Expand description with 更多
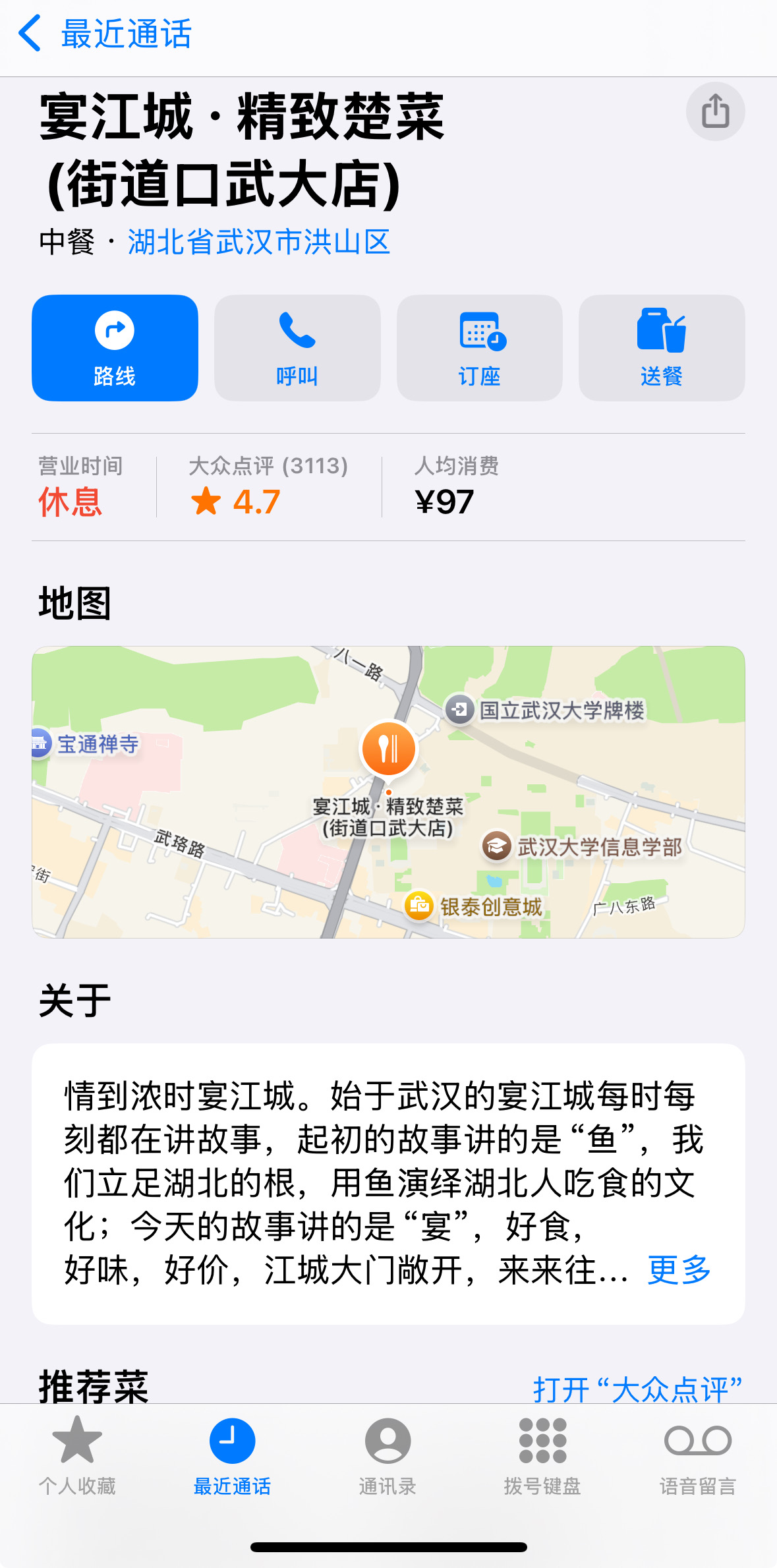Viewport: 777px width, 1568px height. 679,1269
